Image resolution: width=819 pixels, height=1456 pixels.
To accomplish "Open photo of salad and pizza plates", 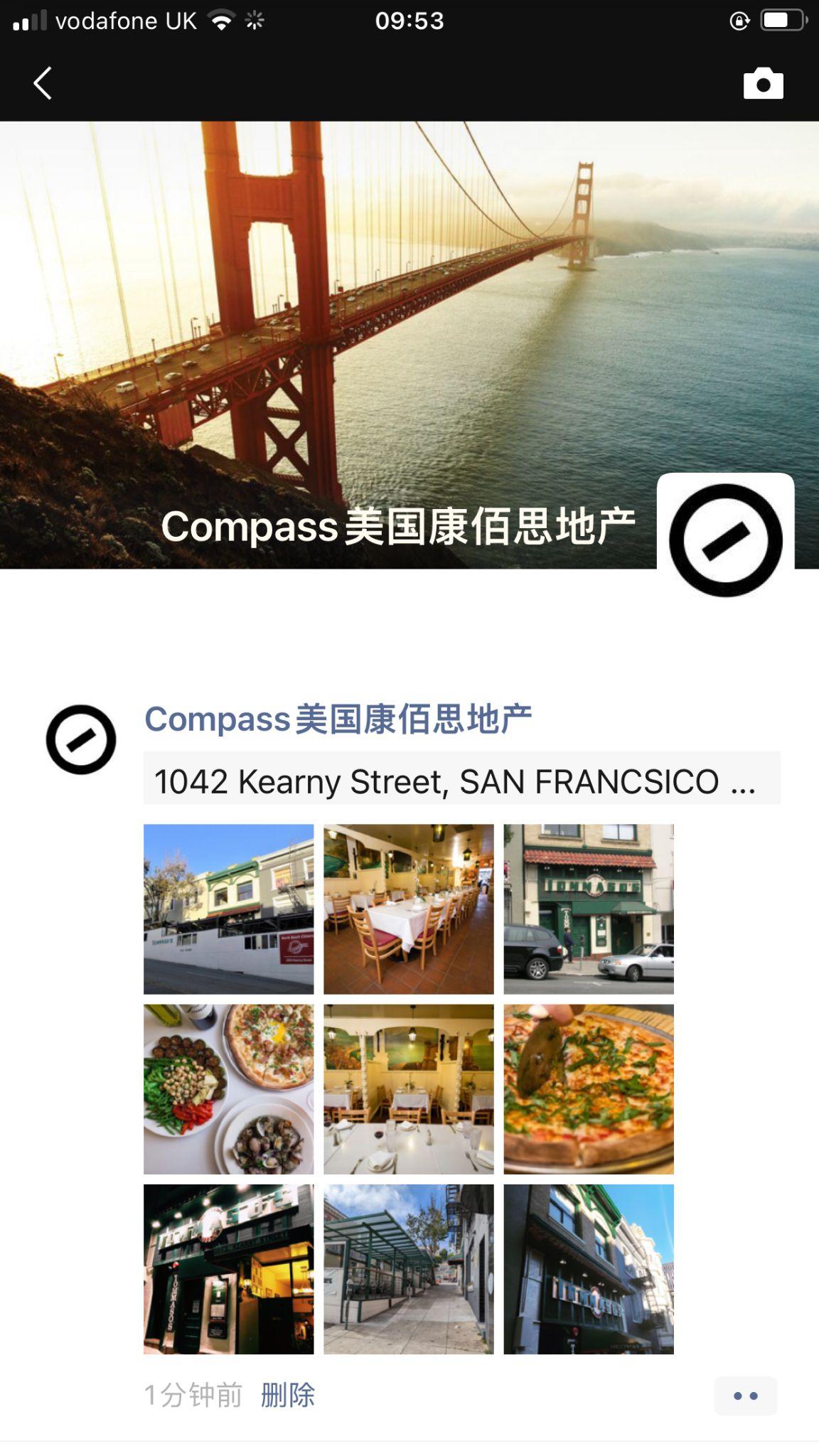I will (x=228, y=1088).
